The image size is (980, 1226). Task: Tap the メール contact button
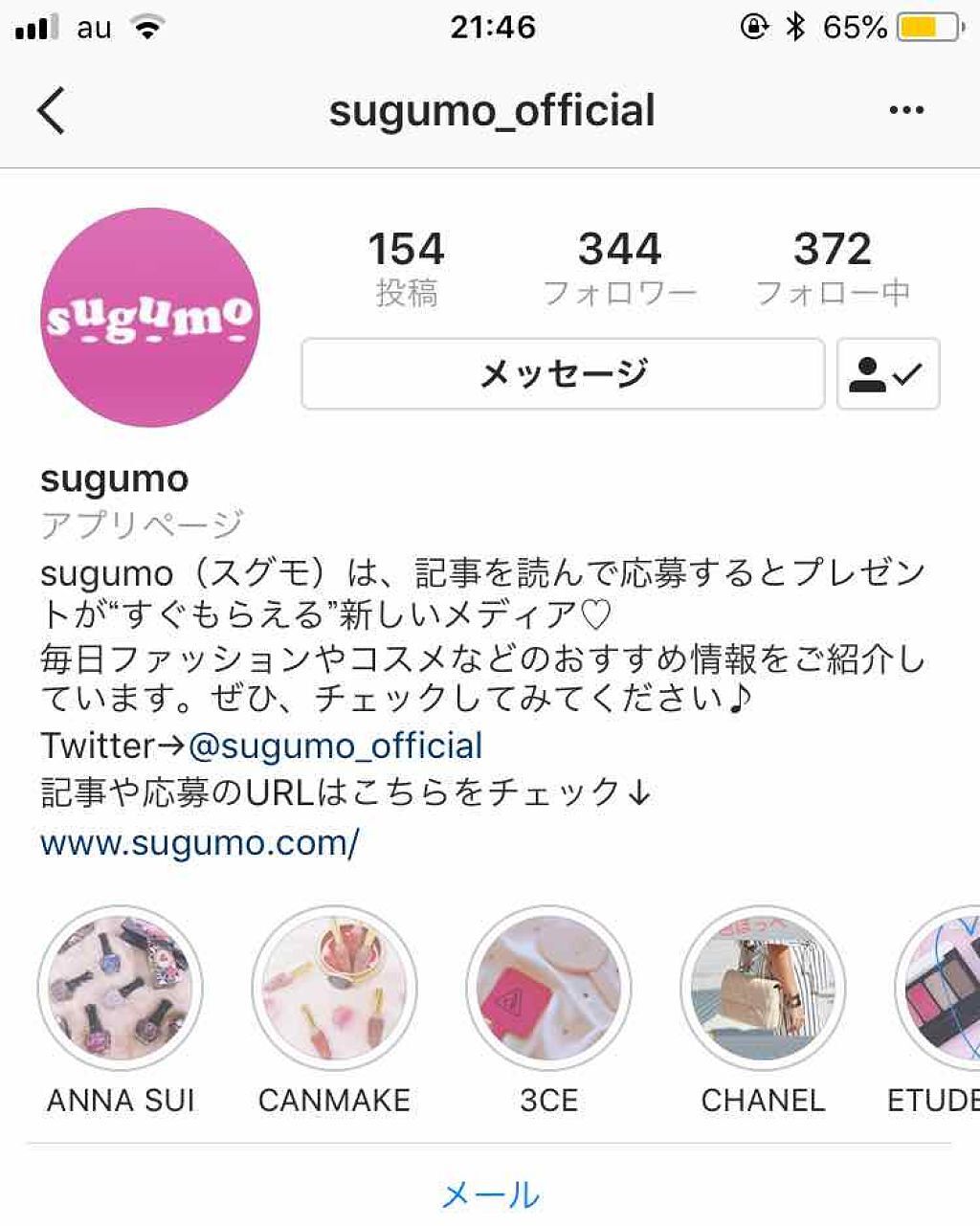coord(490,1193)
